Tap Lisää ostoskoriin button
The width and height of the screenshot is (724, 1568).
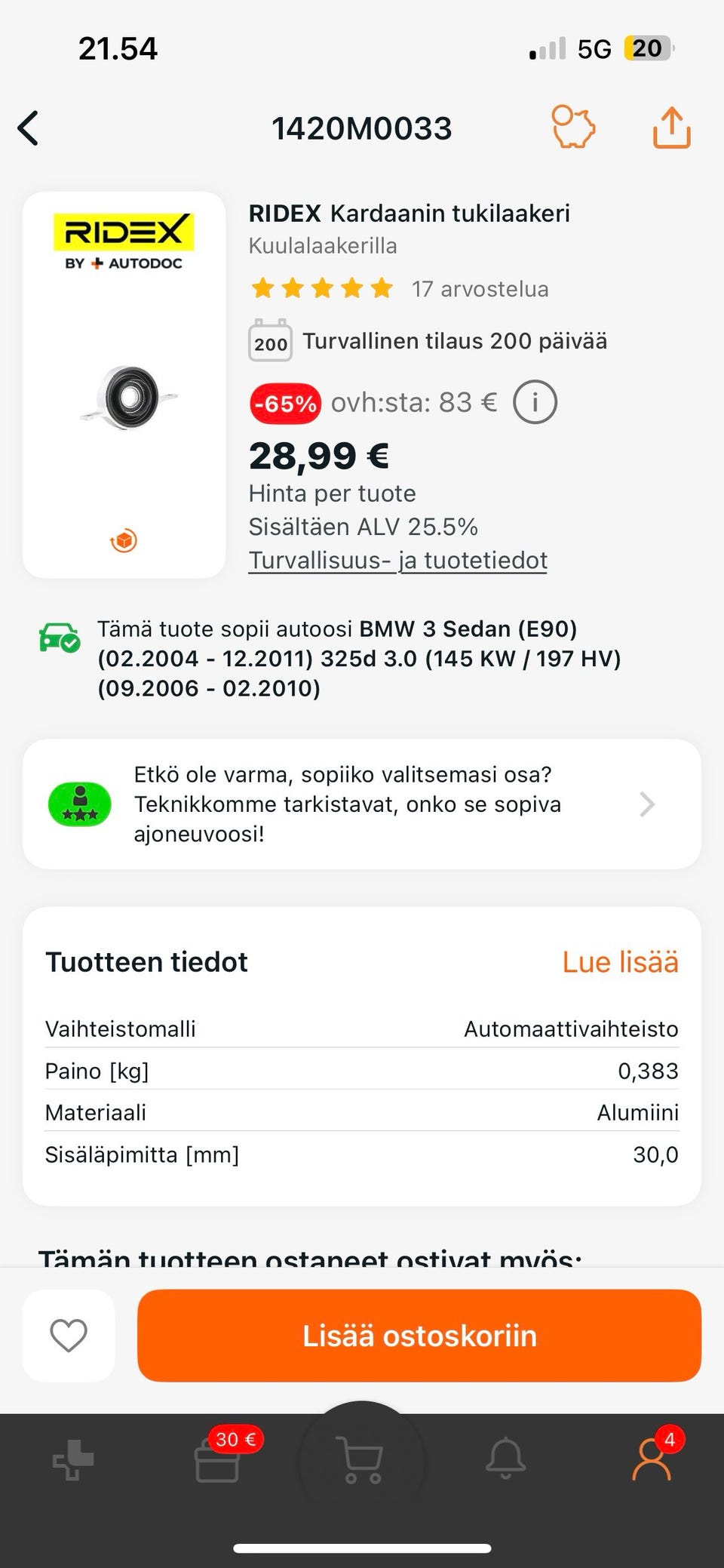coord(419,1336)
